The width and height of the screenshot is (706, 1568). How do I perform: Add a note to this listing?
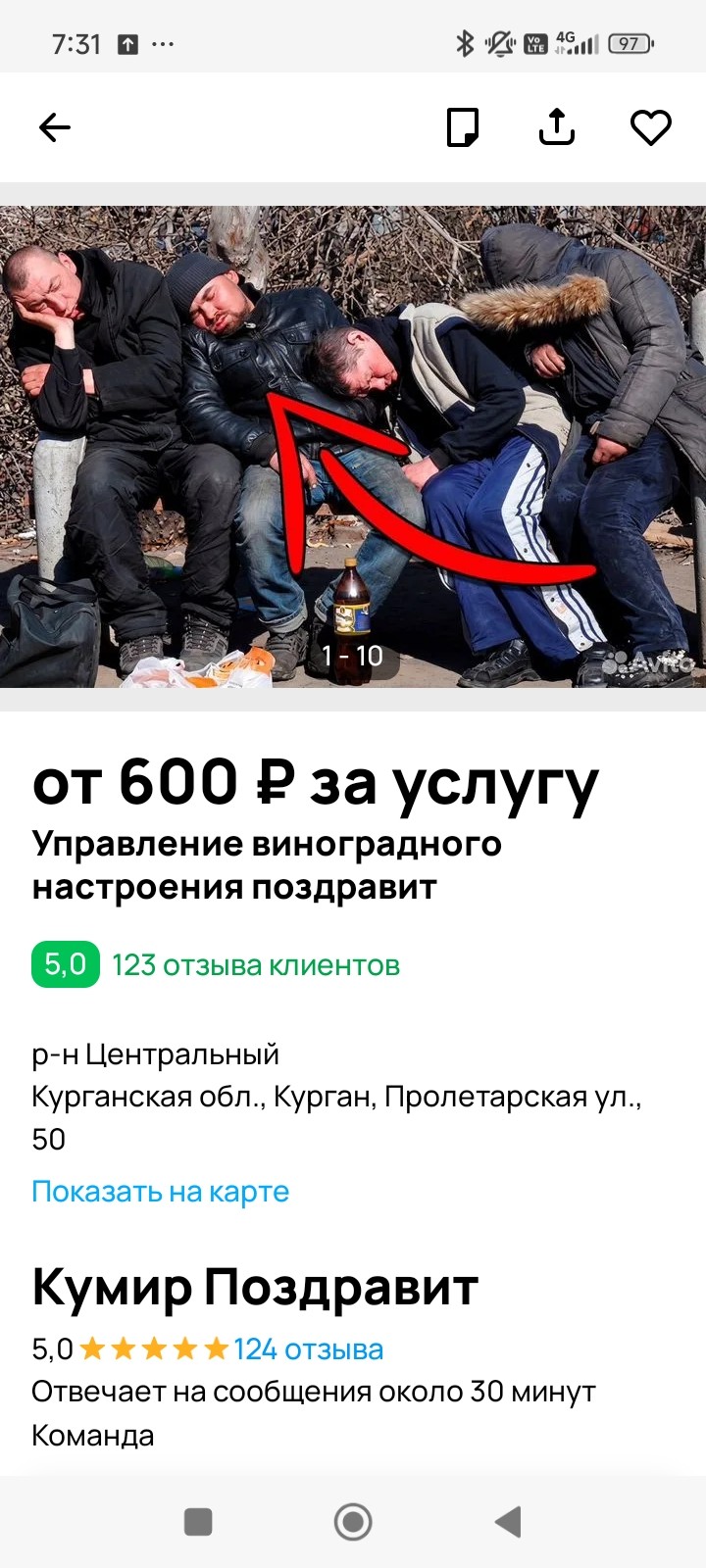click(462, 127)
